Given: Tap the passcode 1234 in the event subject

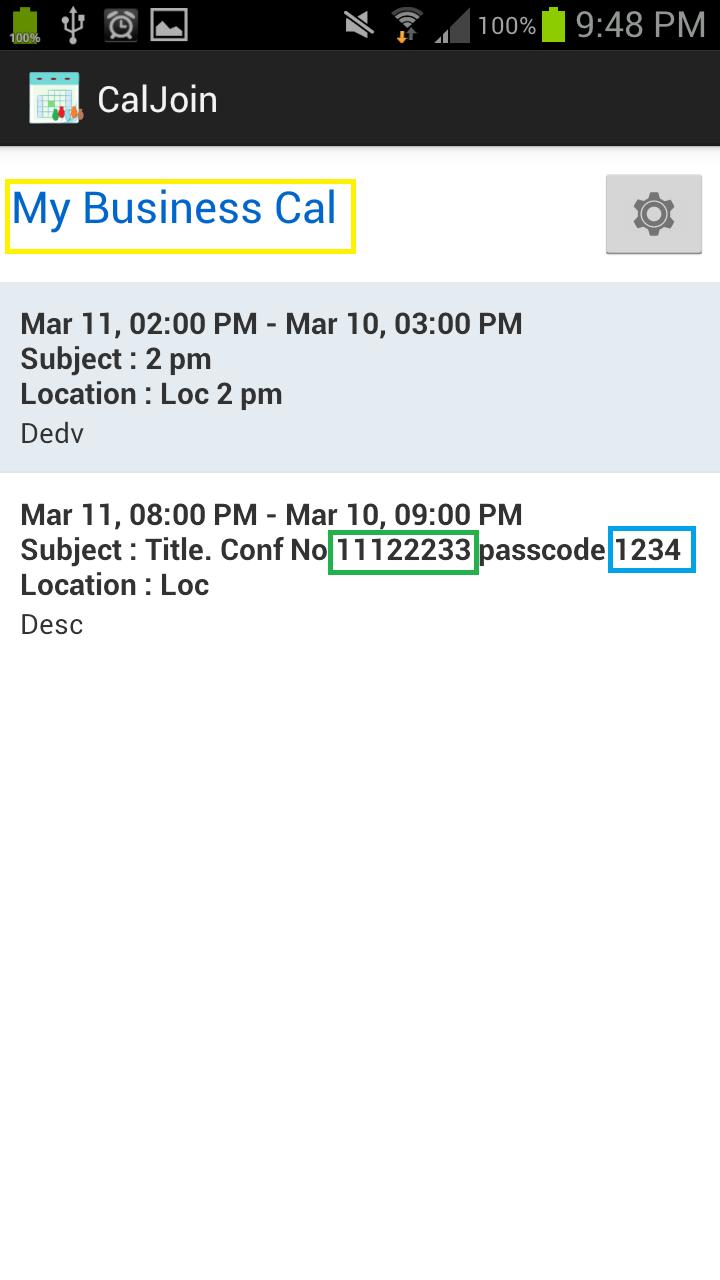Looking at the screenshot, I should 651,549.
